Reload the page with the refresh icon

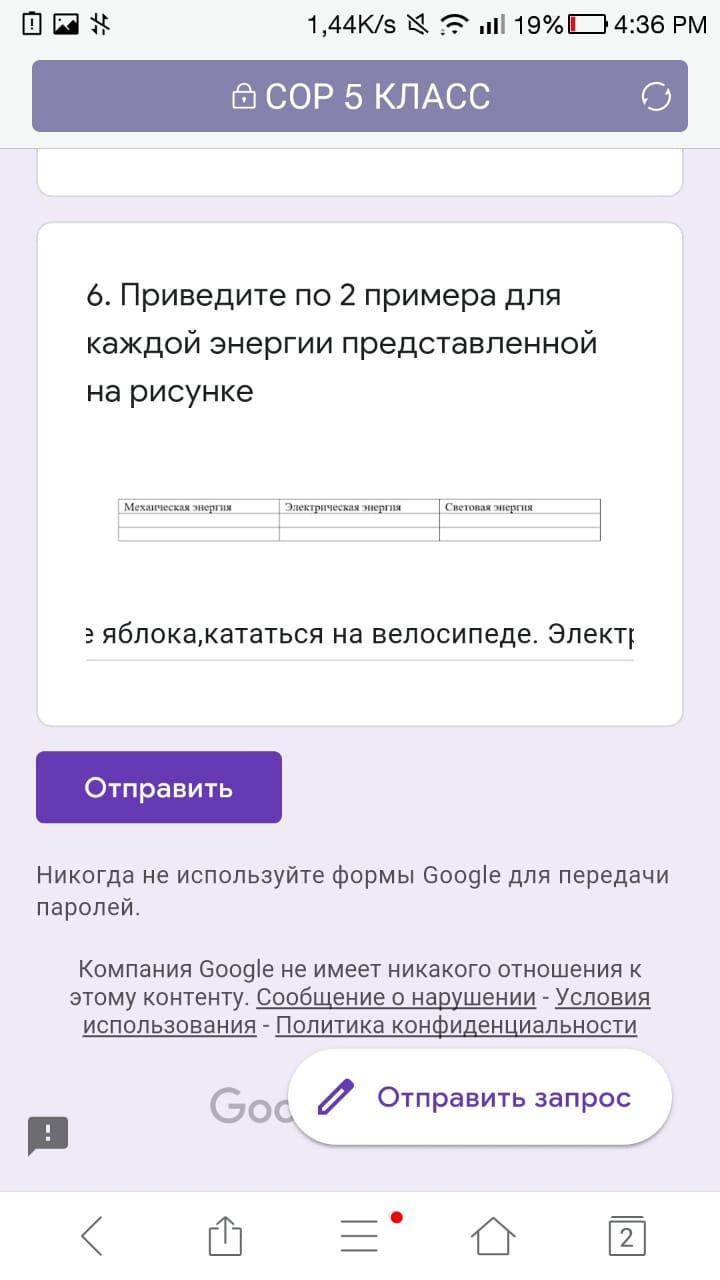[656, 97]
